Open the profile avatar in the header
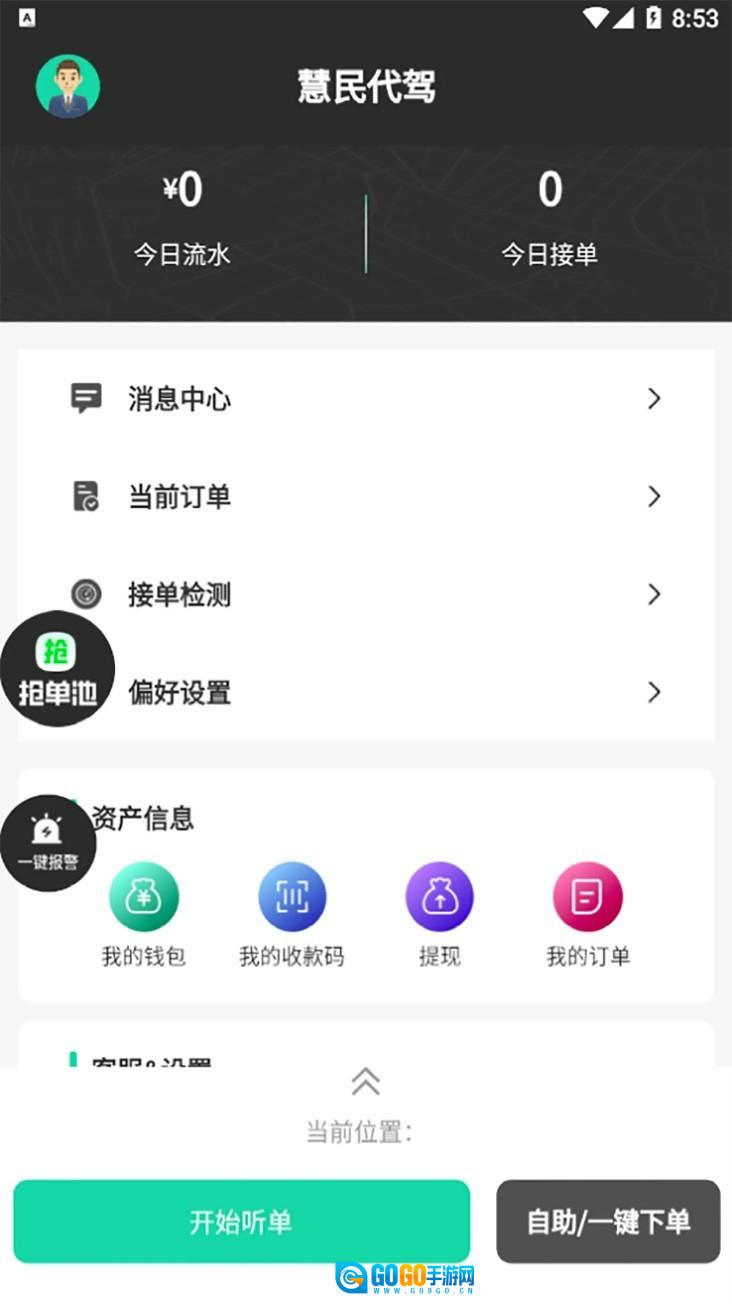732x1304 pixels. coord(68,87)
